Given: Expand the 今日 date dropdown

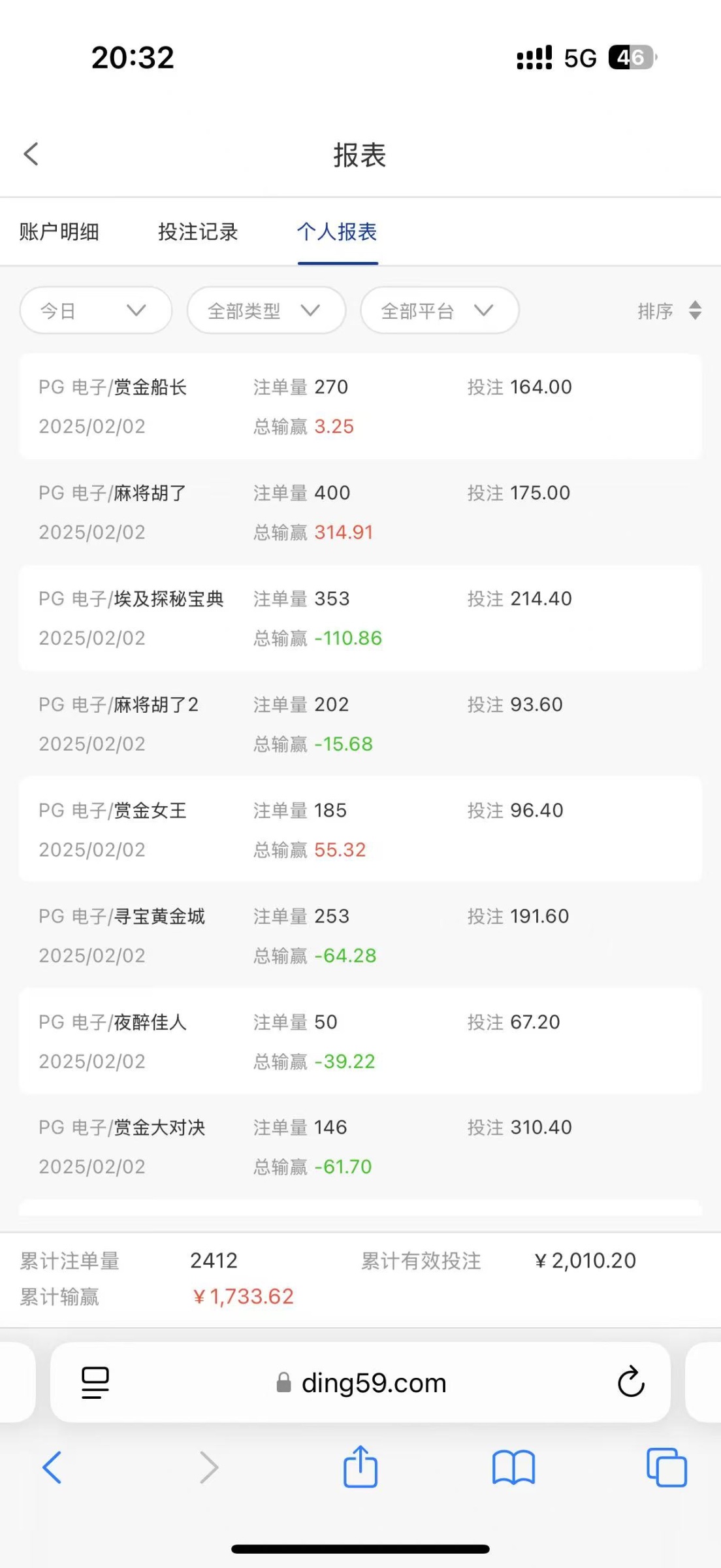Looking at the screenshot, I should [x=96, y=310].
